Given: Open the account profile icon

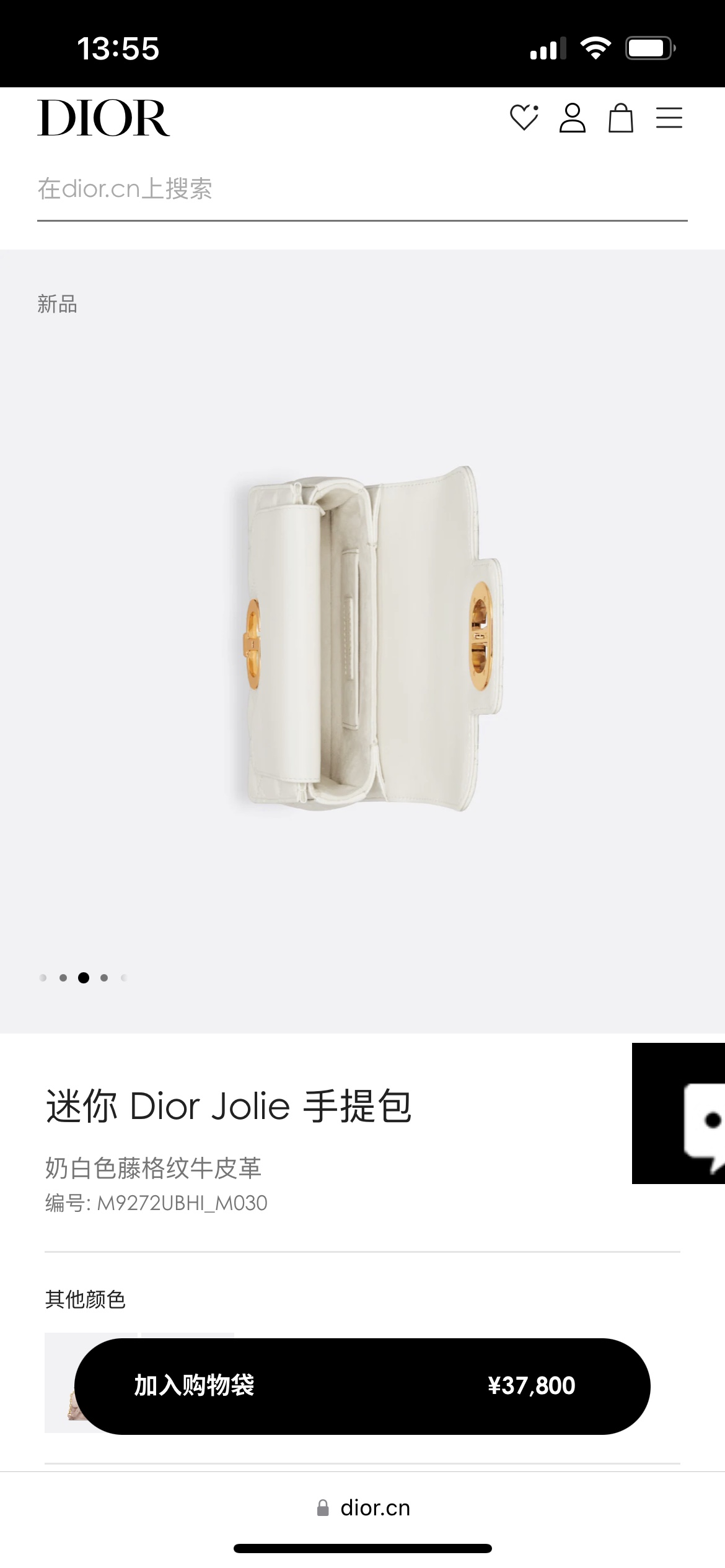Looking at the screenshot, I should pyautogui.click(x=572, y=118).
